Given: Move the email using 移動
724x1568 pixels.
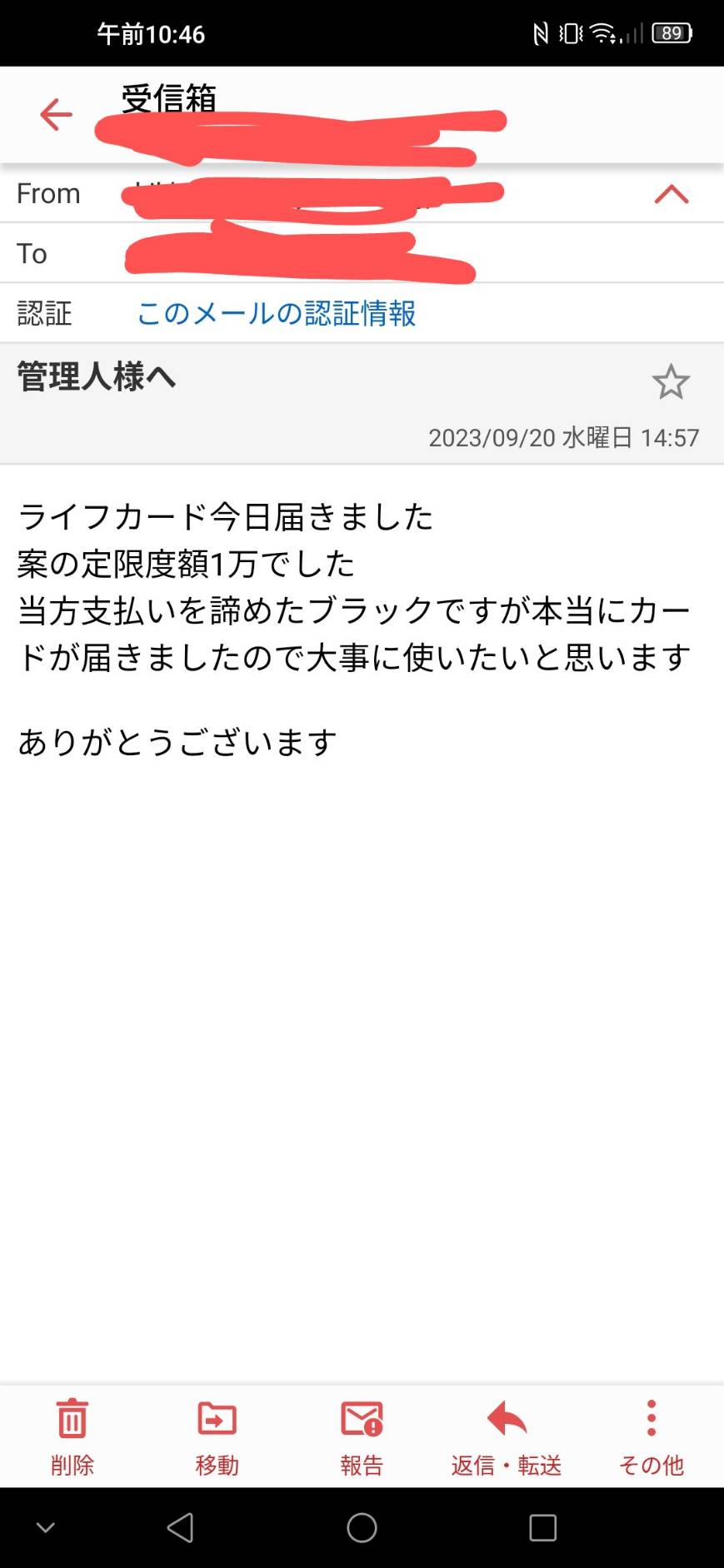Looking at the screenshot, I should (217, 1436).
